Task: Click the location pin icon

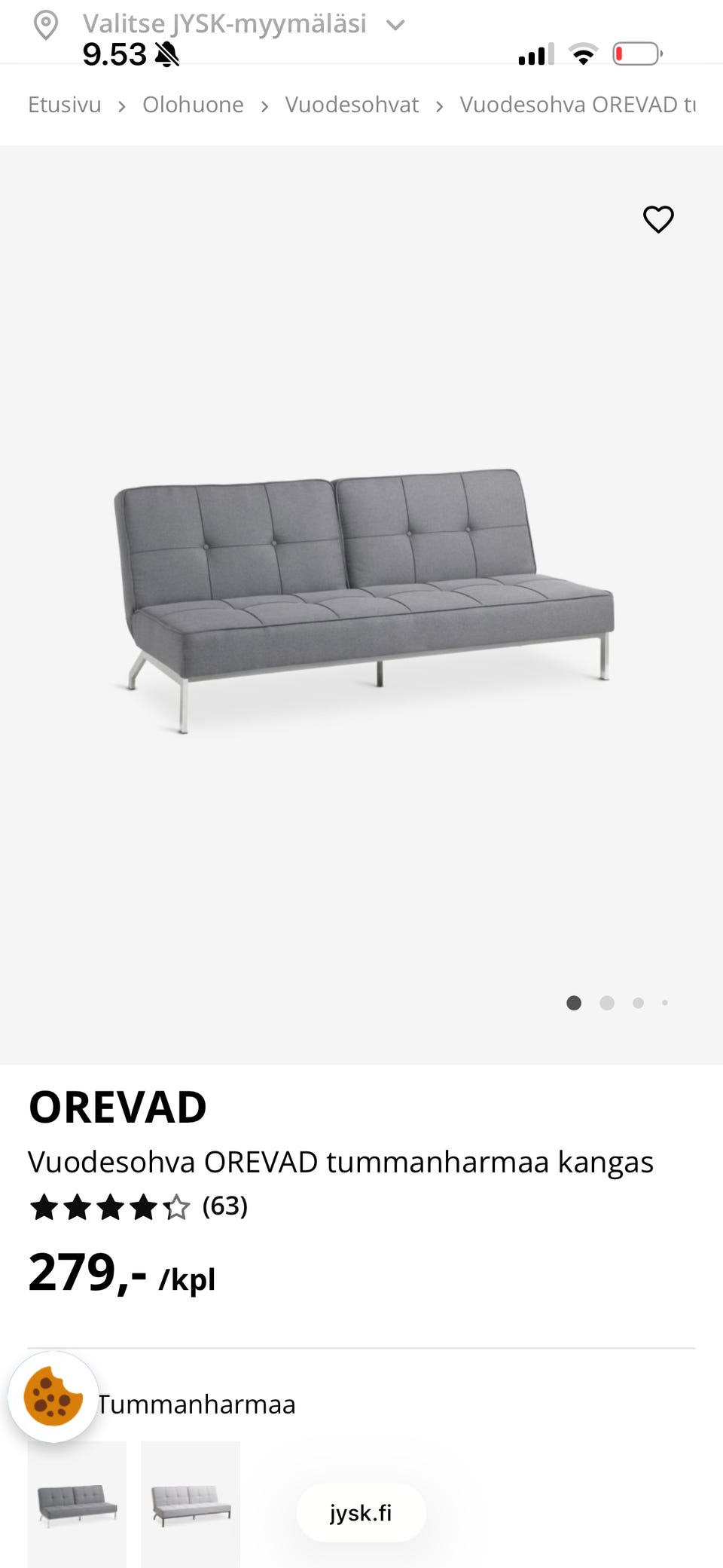Action: pos(47,23)
